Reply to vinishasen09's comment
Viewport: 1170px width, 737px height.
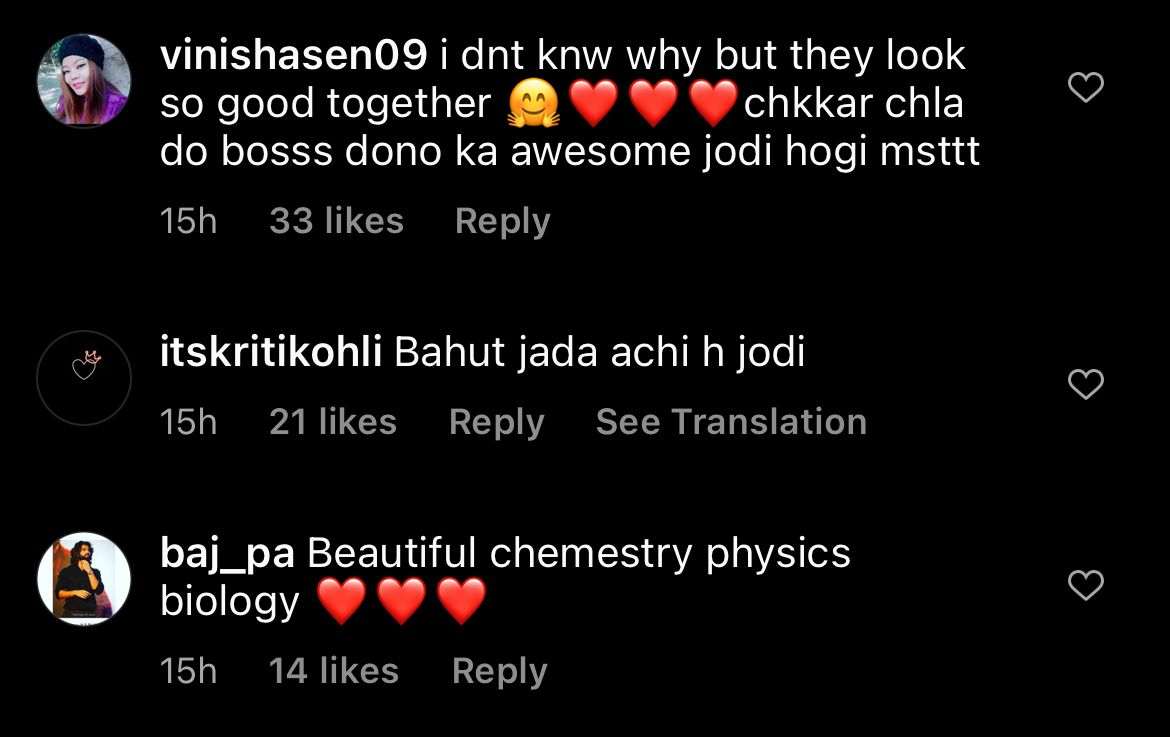click(502, 221)
